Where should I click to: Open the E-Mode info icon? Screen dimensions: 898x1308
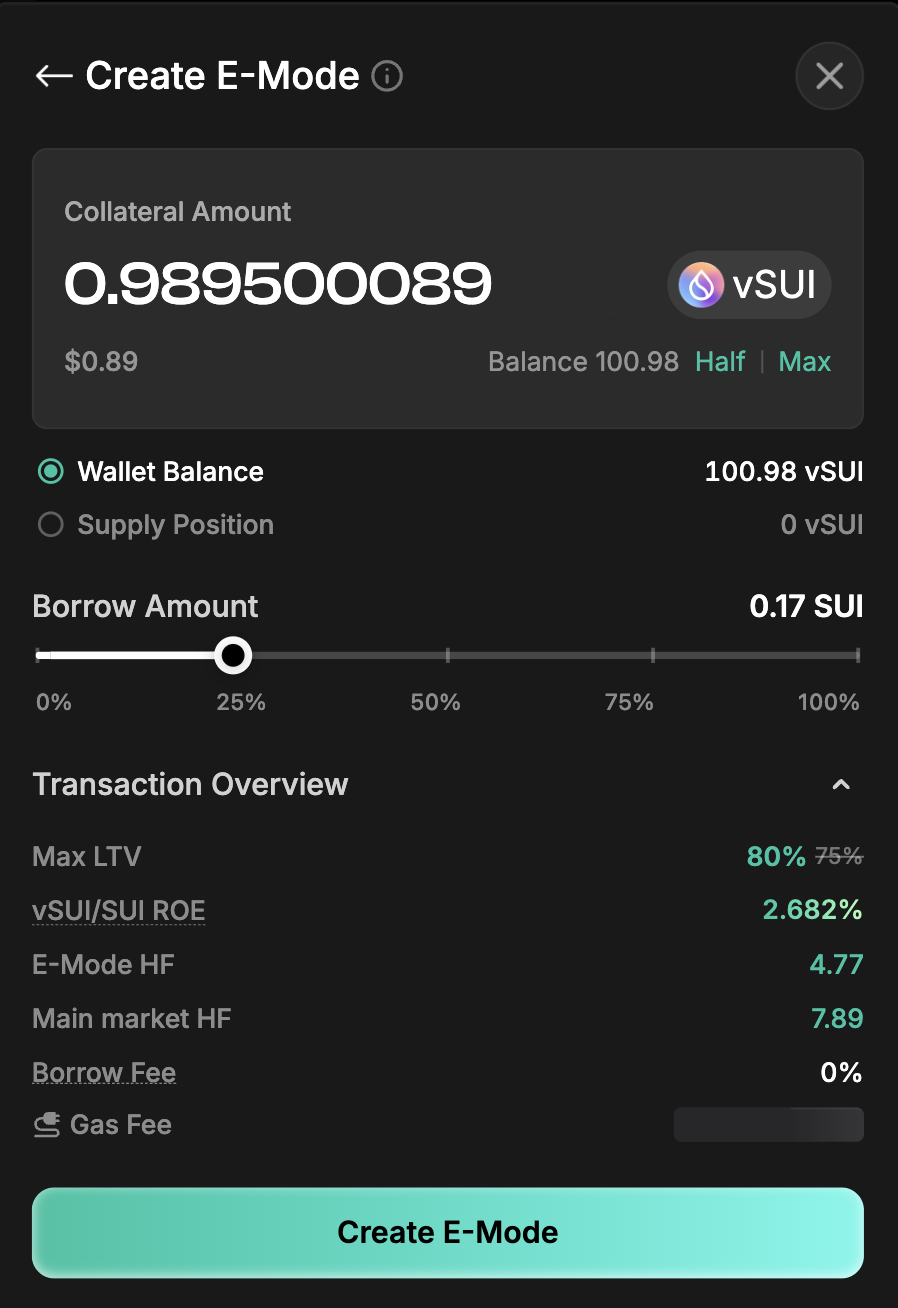pyautogui.click(x=387, y=76)
